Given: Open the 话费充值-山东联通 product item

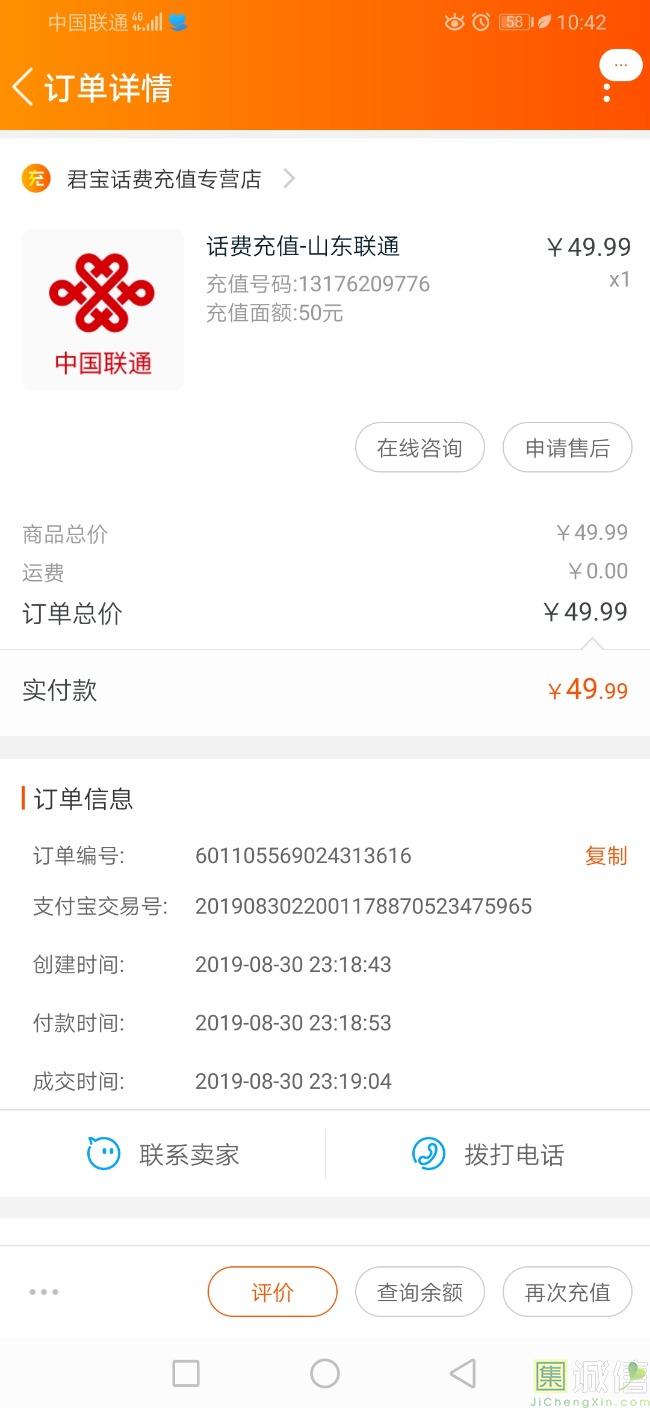Looking at the screenshot, I should tap(302, 246).
